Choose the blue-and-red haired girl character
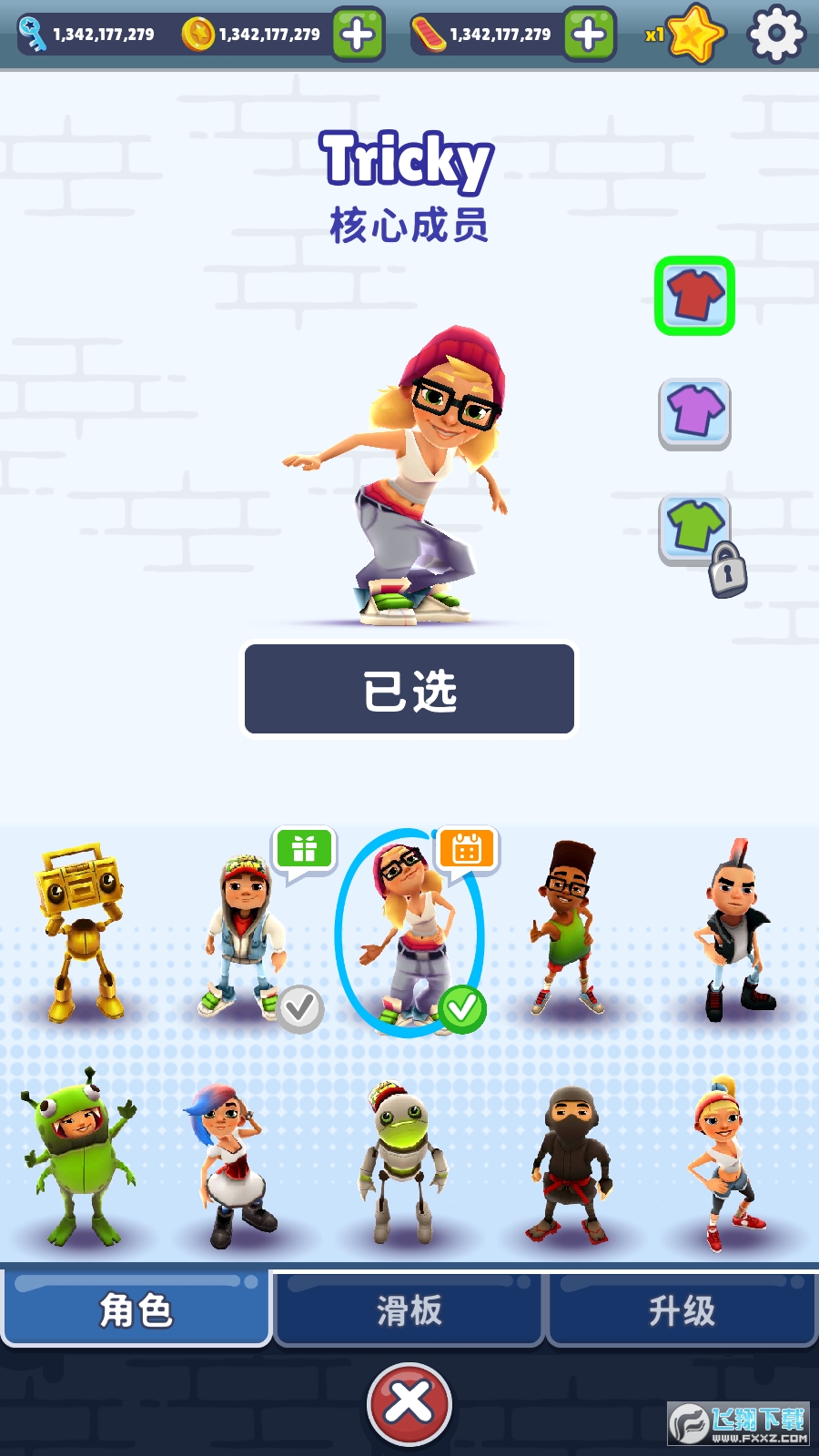 (232, 1167)
